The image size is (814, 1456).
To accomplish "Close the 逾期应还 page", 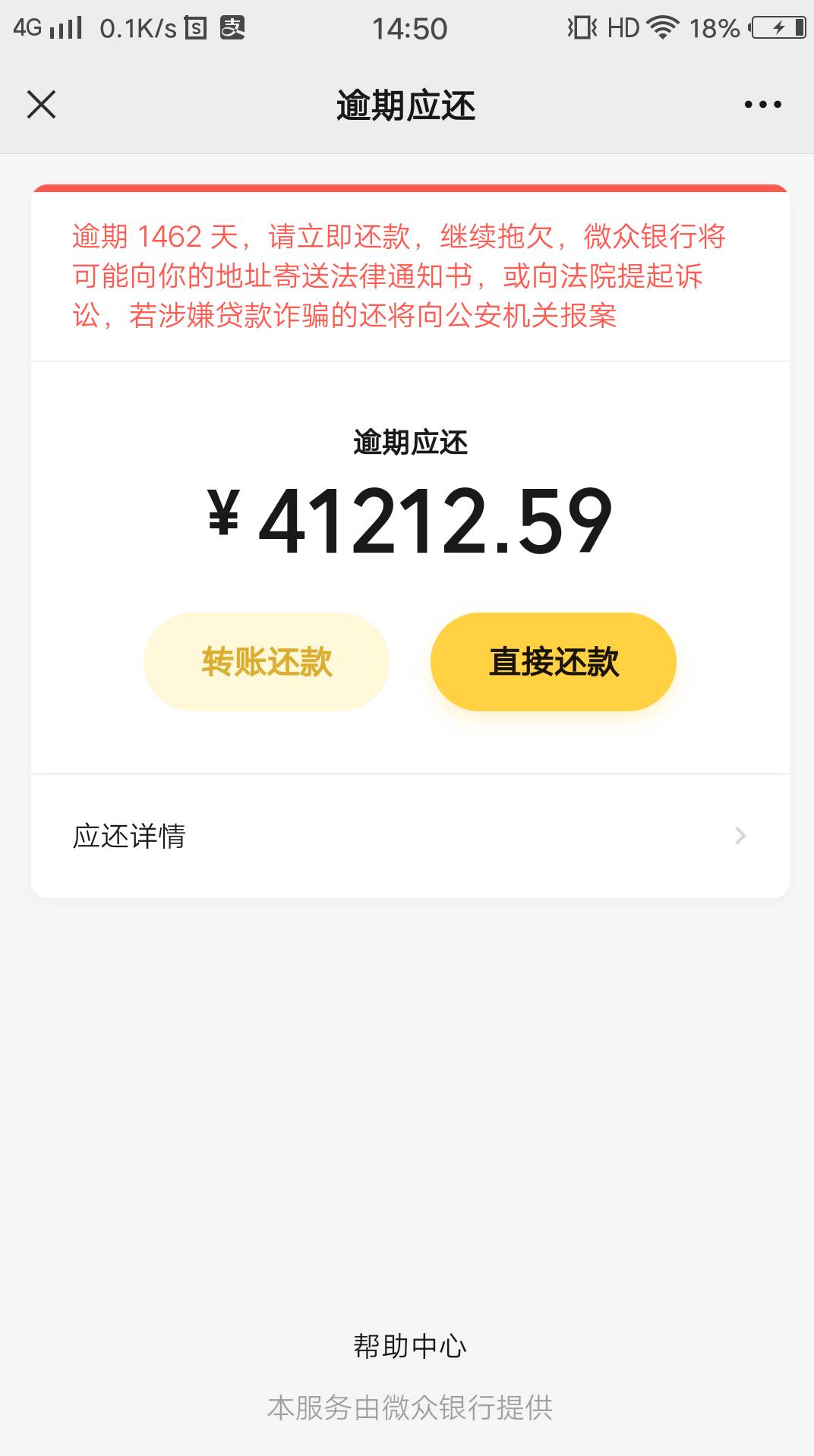I will (x=42, y=105).
